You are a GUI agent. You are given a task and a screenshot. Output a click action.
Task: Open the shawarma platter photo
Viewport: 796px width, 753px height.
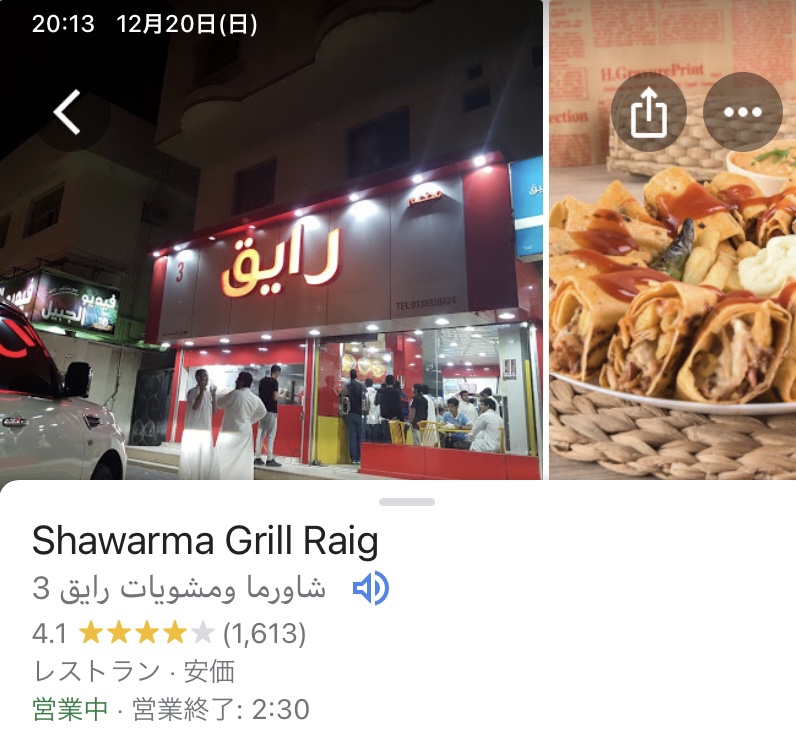click(672, 300)
